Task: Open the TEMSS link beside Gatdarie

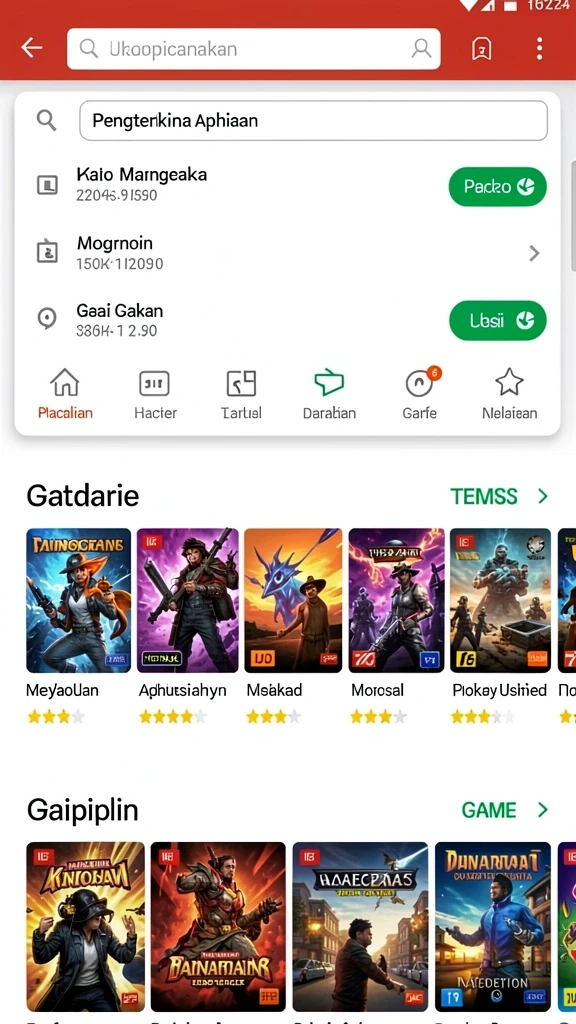Action: (499, 496)
